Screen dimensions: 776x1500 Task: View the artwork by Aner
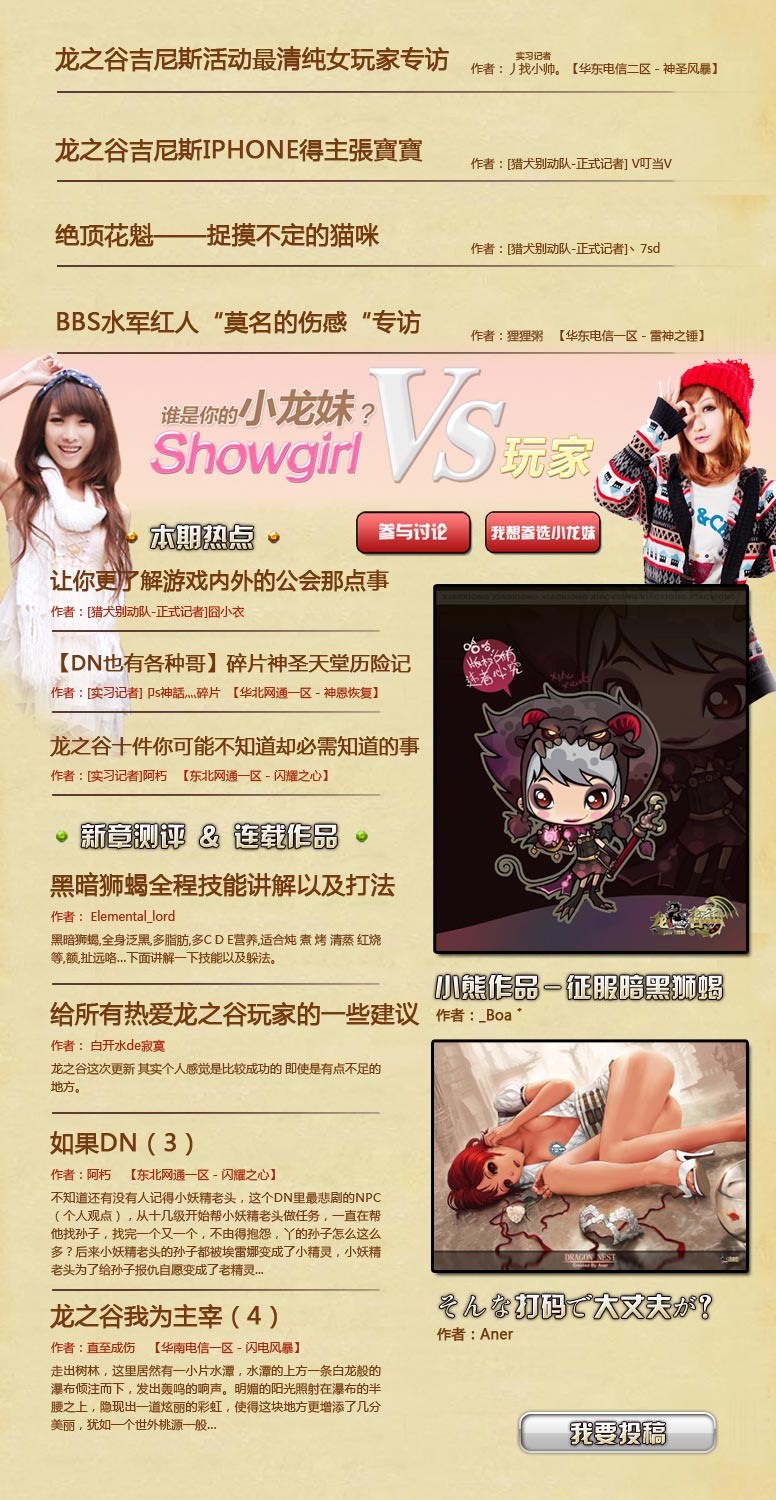pos(590,1155)
